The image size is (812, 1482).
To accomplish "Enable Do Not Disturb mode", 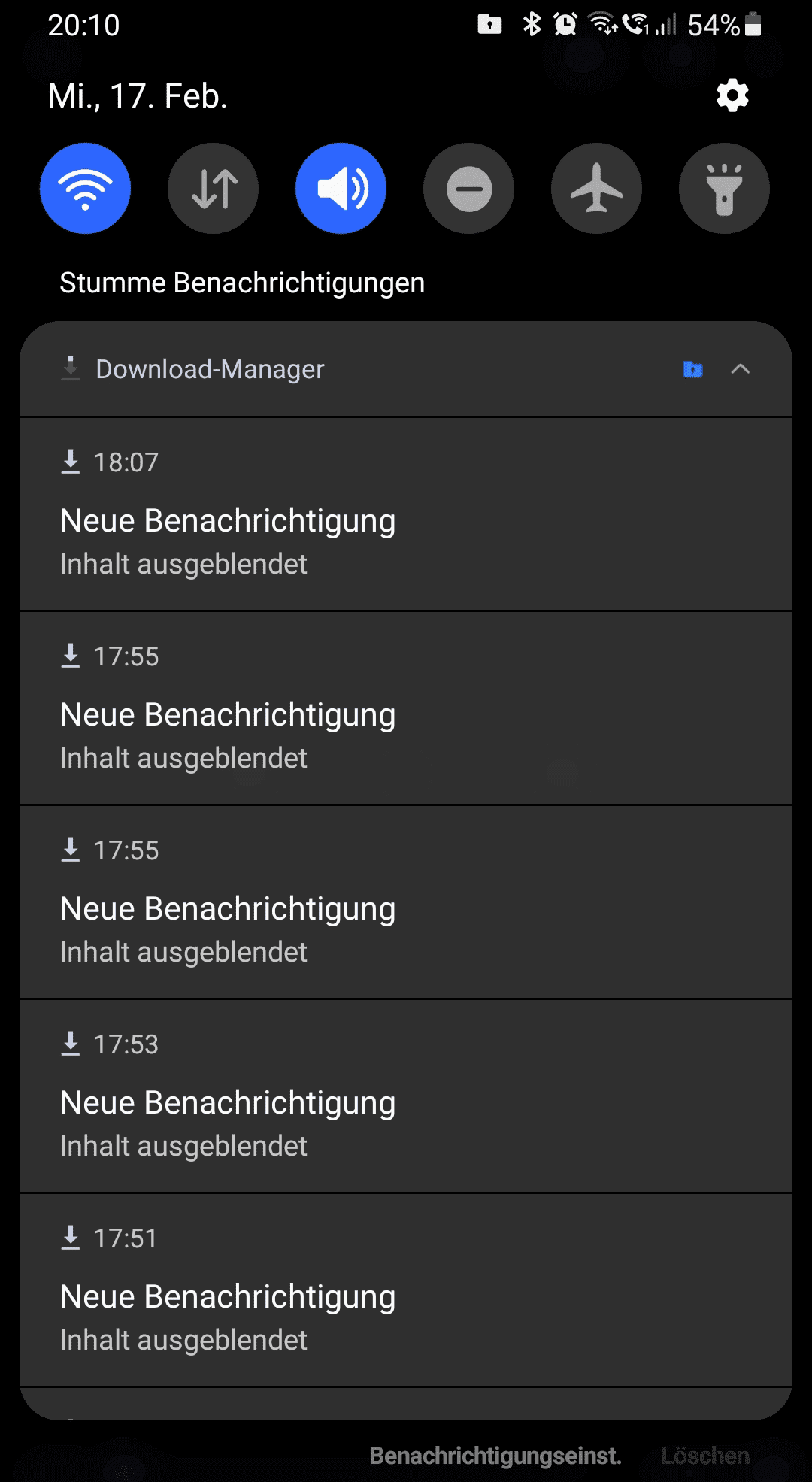I will pos(468,188).
